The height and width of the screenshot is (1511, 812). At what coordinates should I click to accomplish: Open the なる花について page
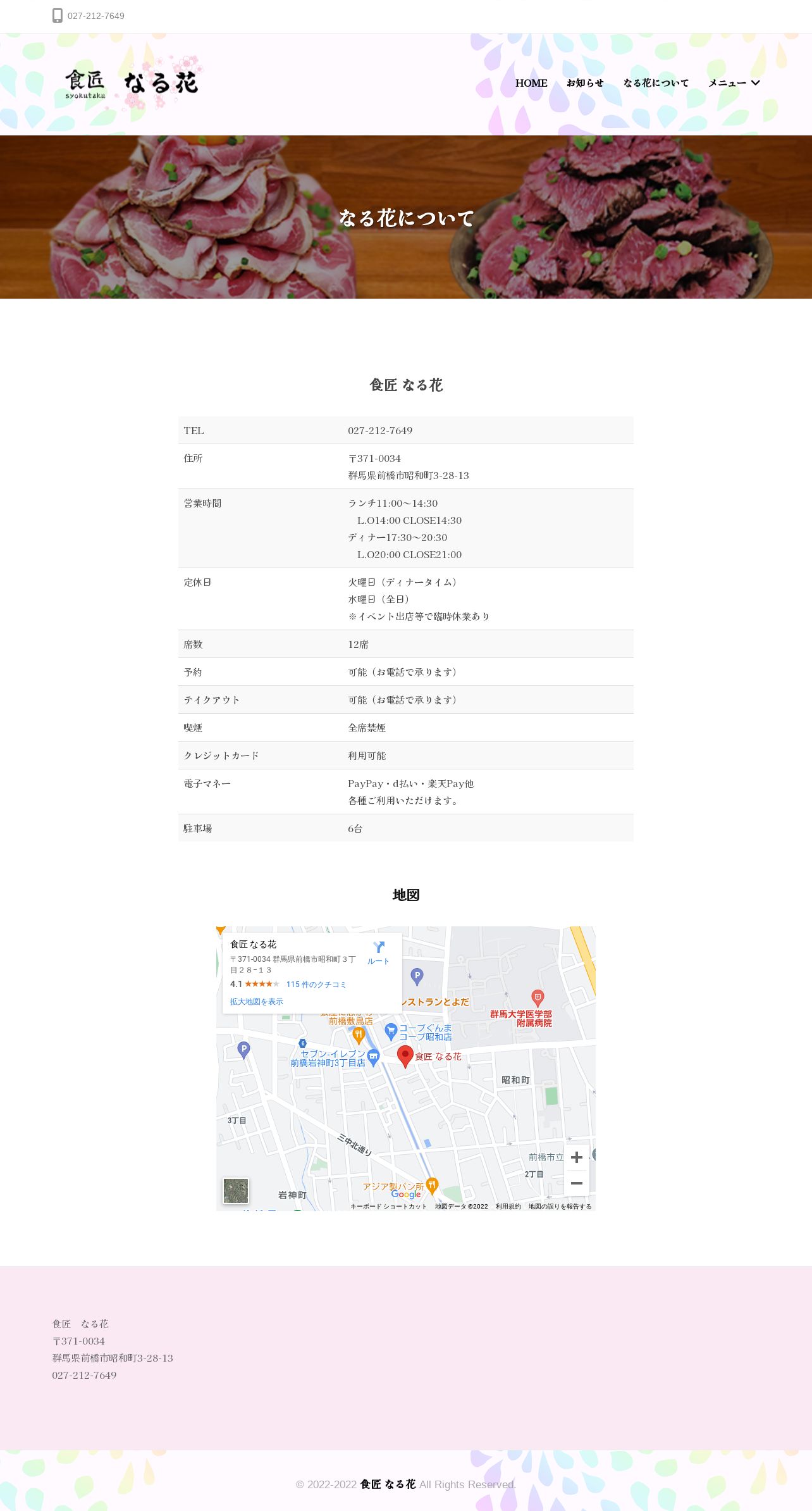click(656, 83)
